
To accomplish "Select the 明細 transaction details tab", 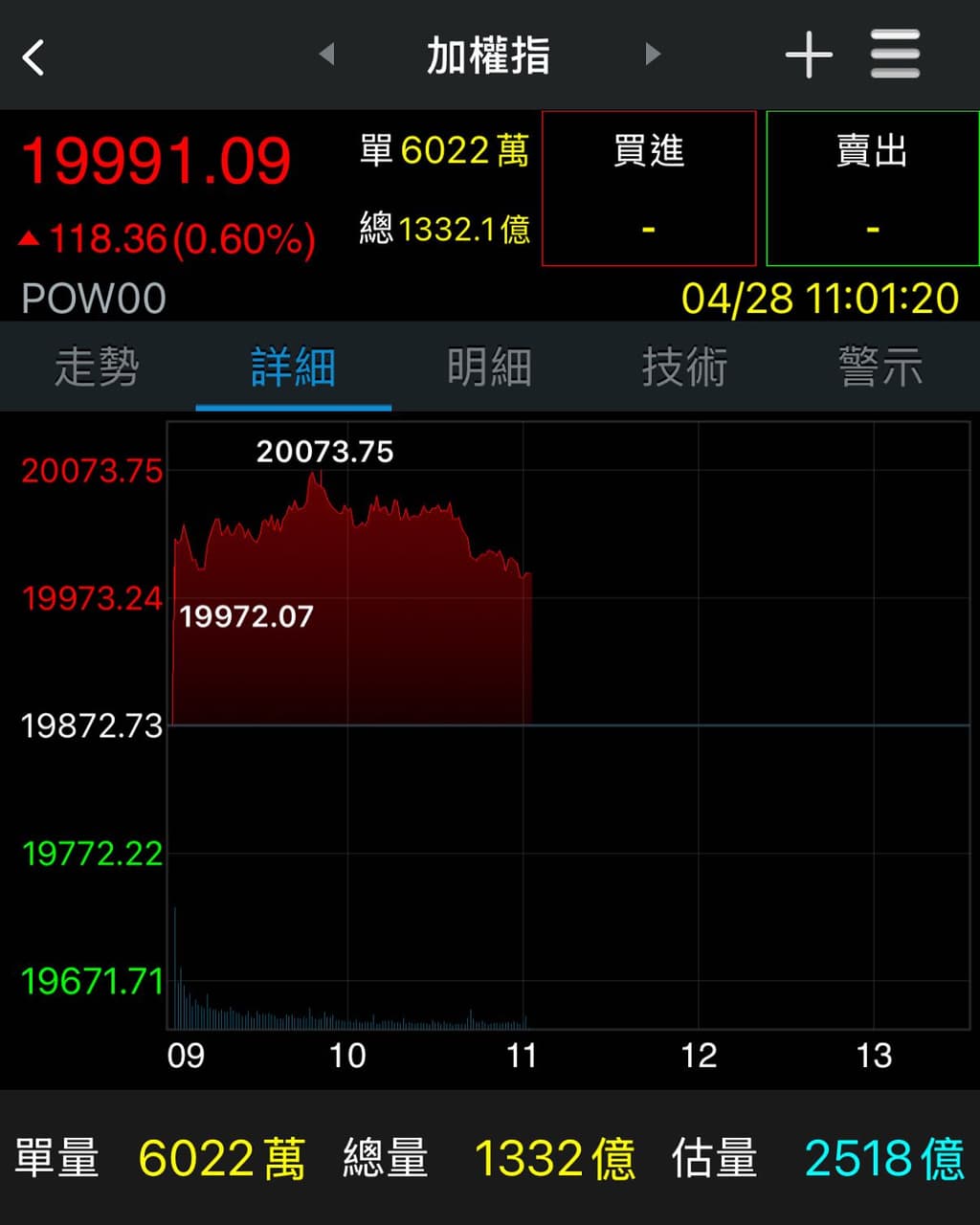I will click(489, 367).
